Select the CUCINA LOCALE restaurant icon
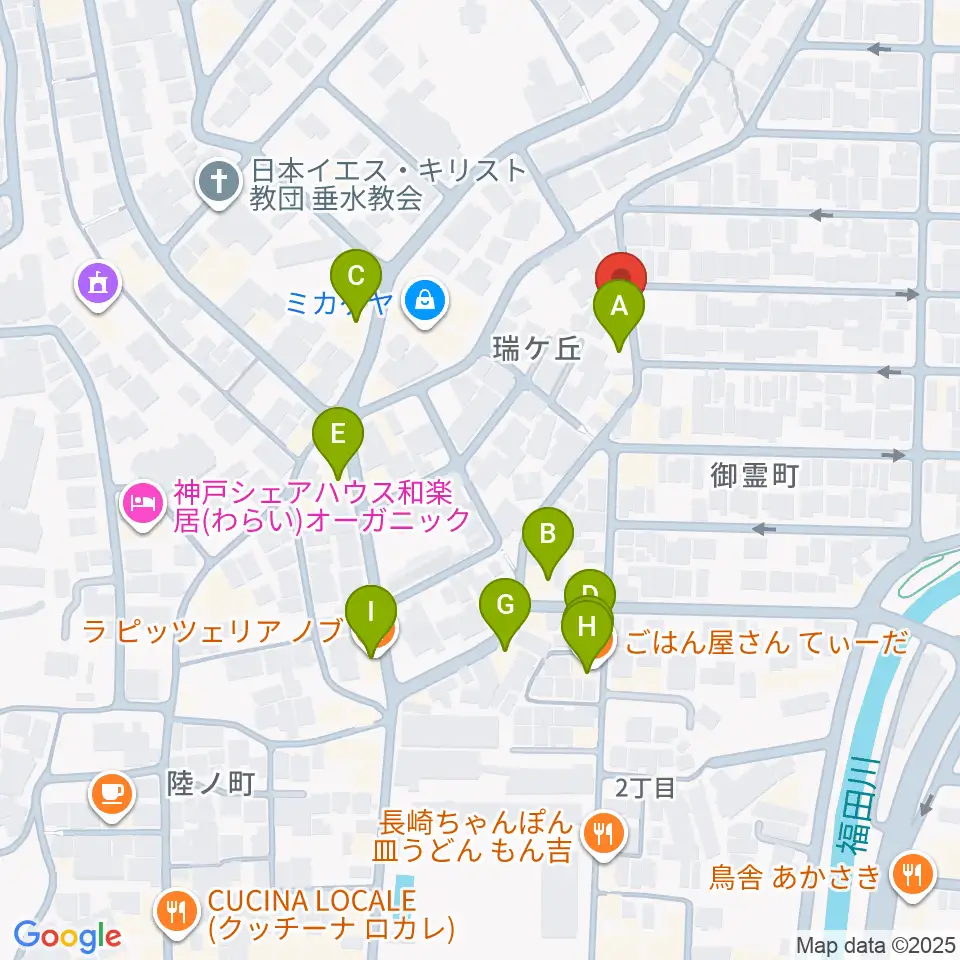The image size is (960, 960). (176, 911)
